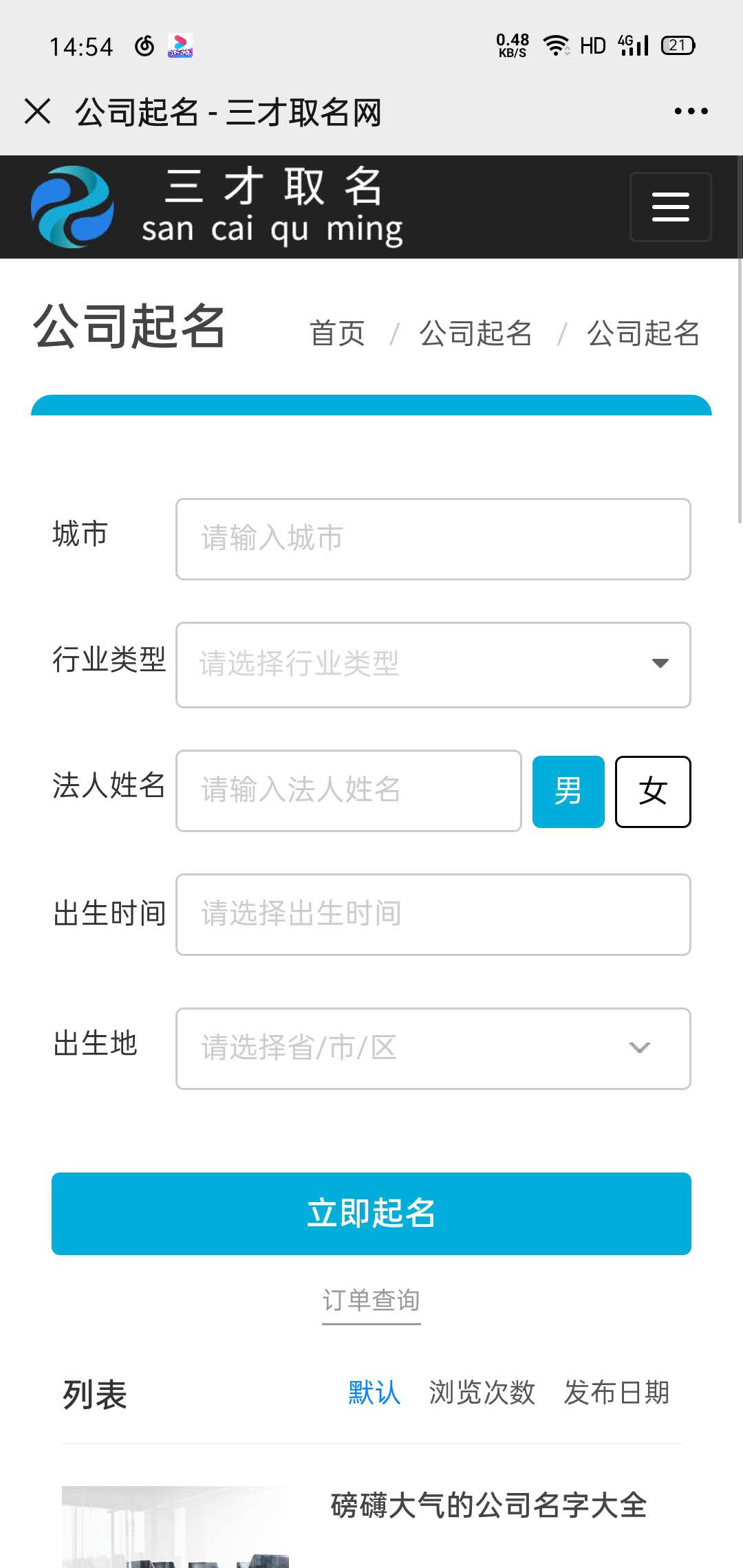The width and height of the screenshot is (743, 1568).
Task: Close the webpage with the X icon
Action: pyautogui.click(x=37, y=111)
